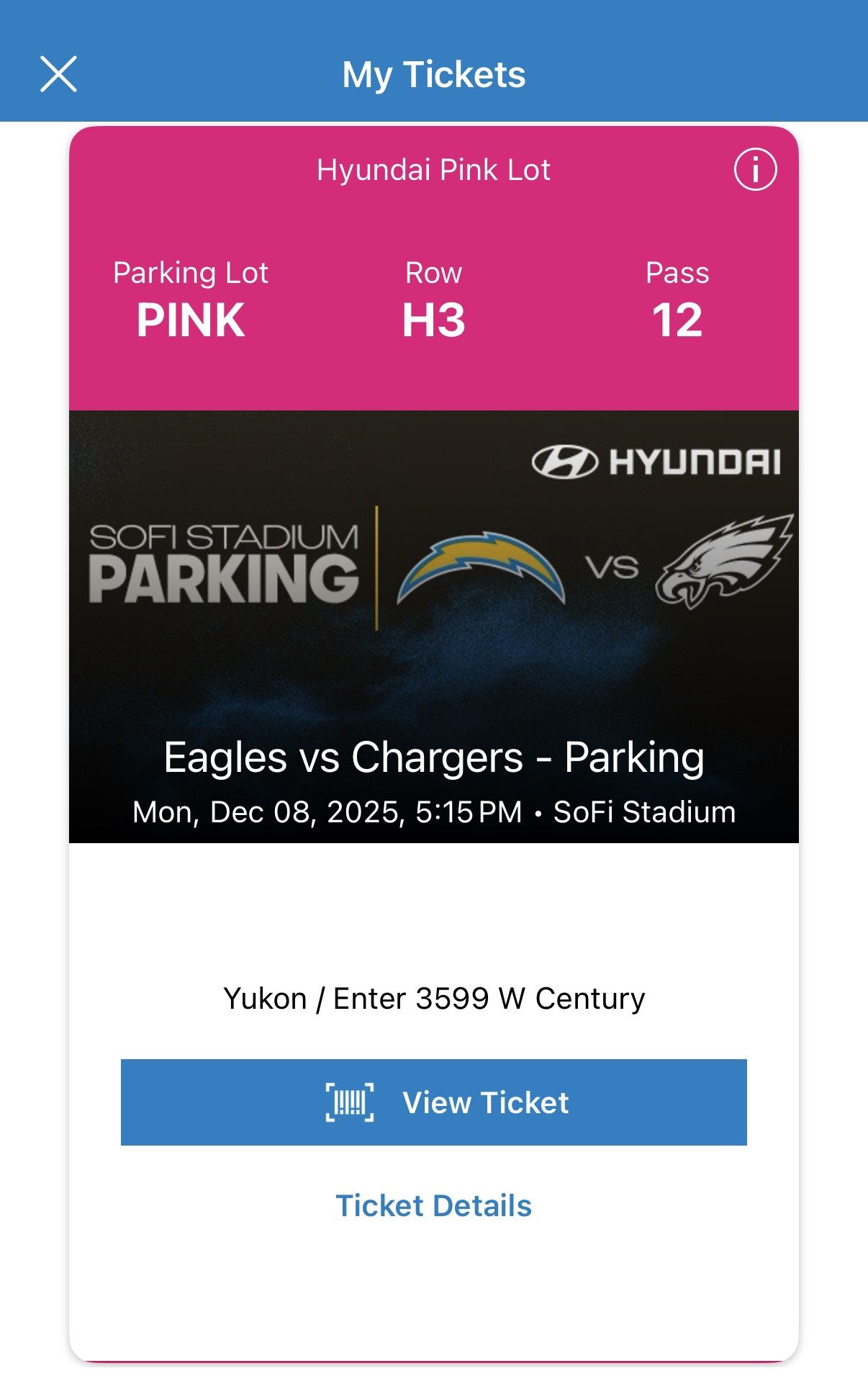Tap the barcode icon inside View Ticket button
Screen dimensions: 868x1394
coord(351,1102)
